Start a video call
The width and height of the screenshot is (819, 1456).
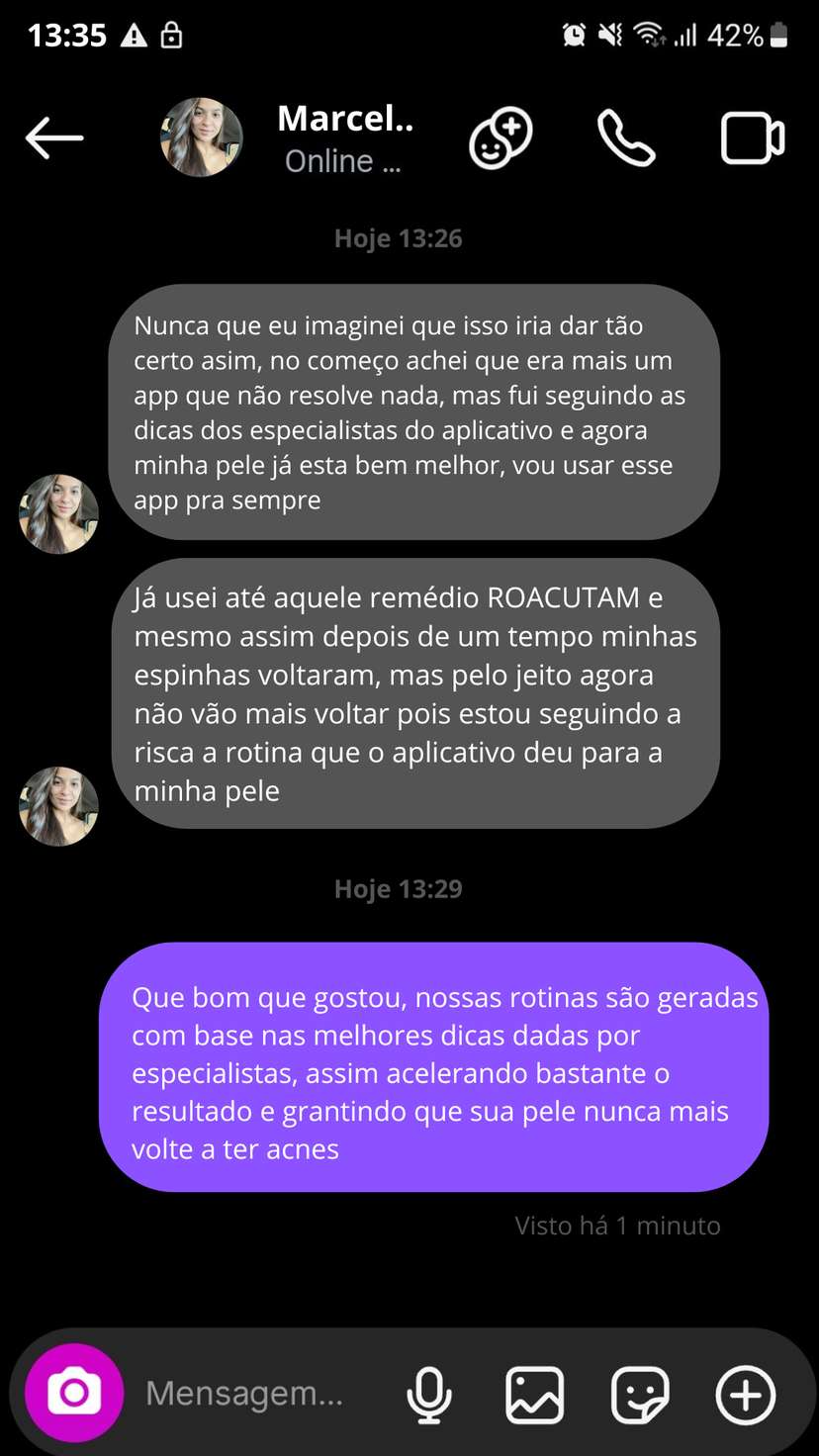753,137
